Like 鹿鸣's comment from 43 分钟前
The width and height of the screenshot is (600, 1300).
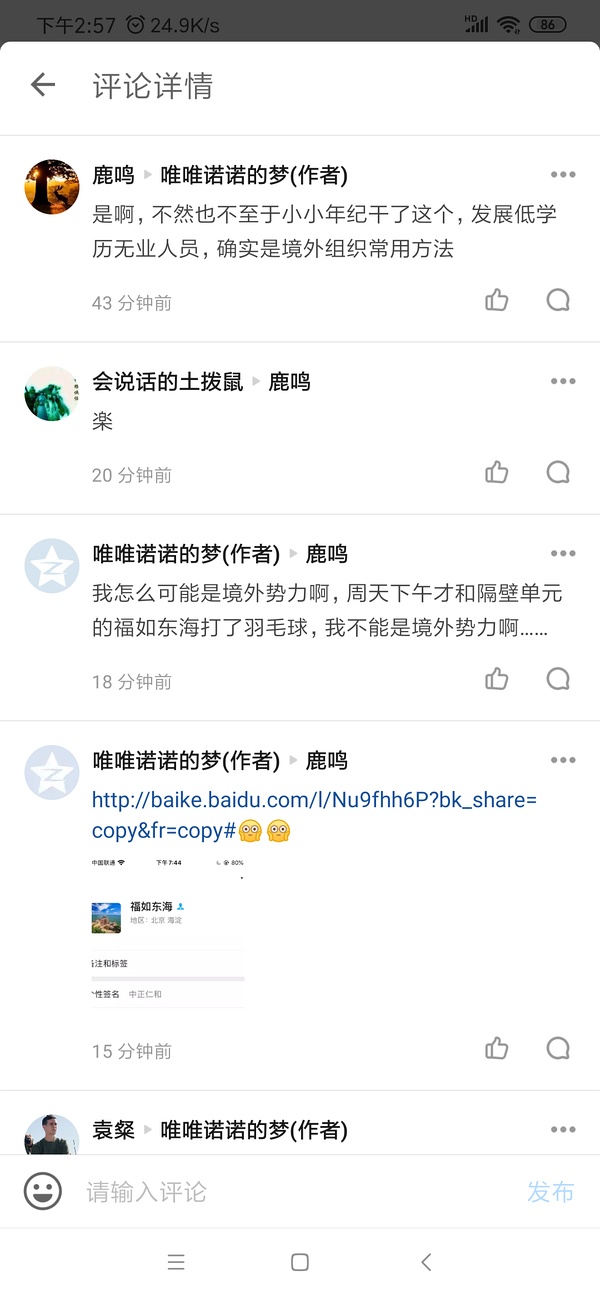[497, 300]
